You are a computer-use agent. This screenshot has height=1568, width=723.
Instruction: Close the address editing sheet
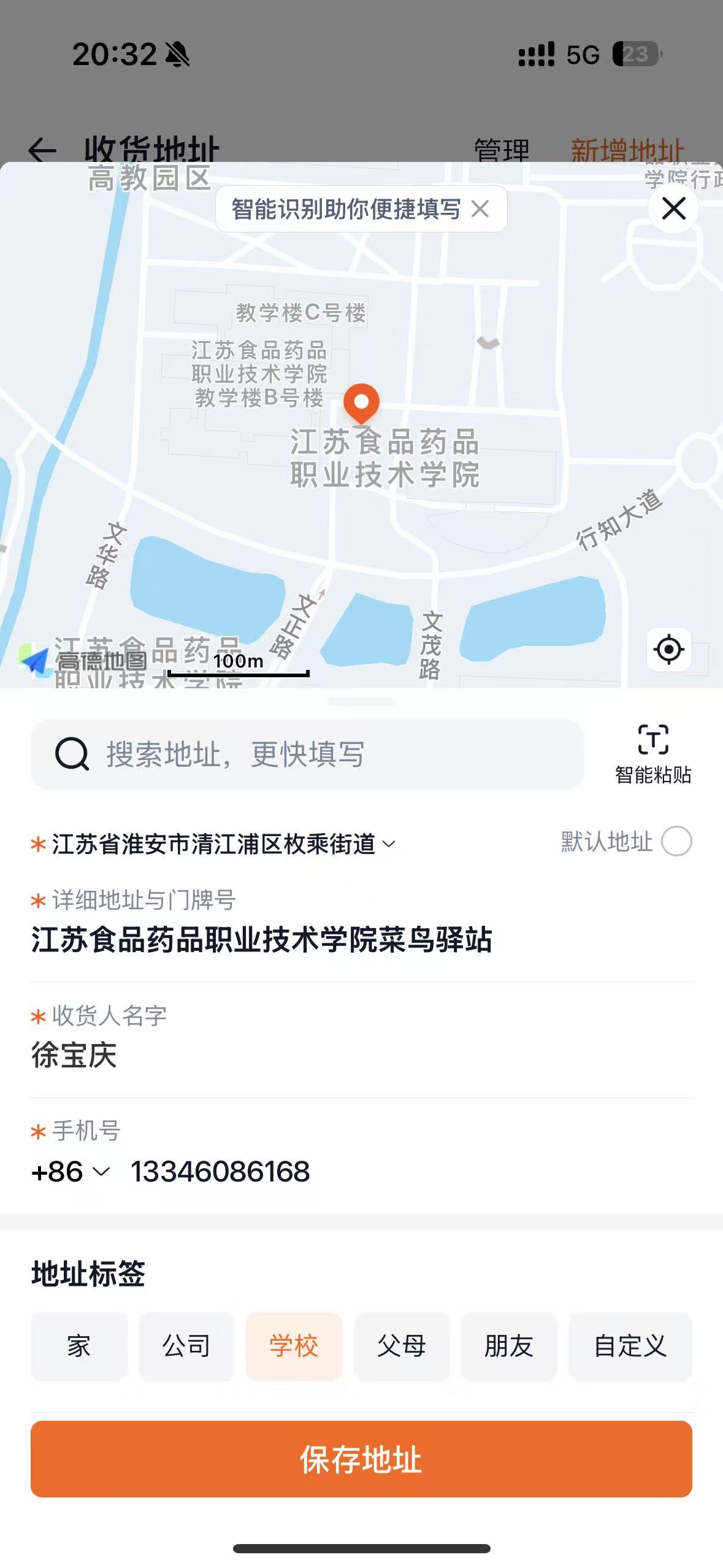(x=673, y=209)
